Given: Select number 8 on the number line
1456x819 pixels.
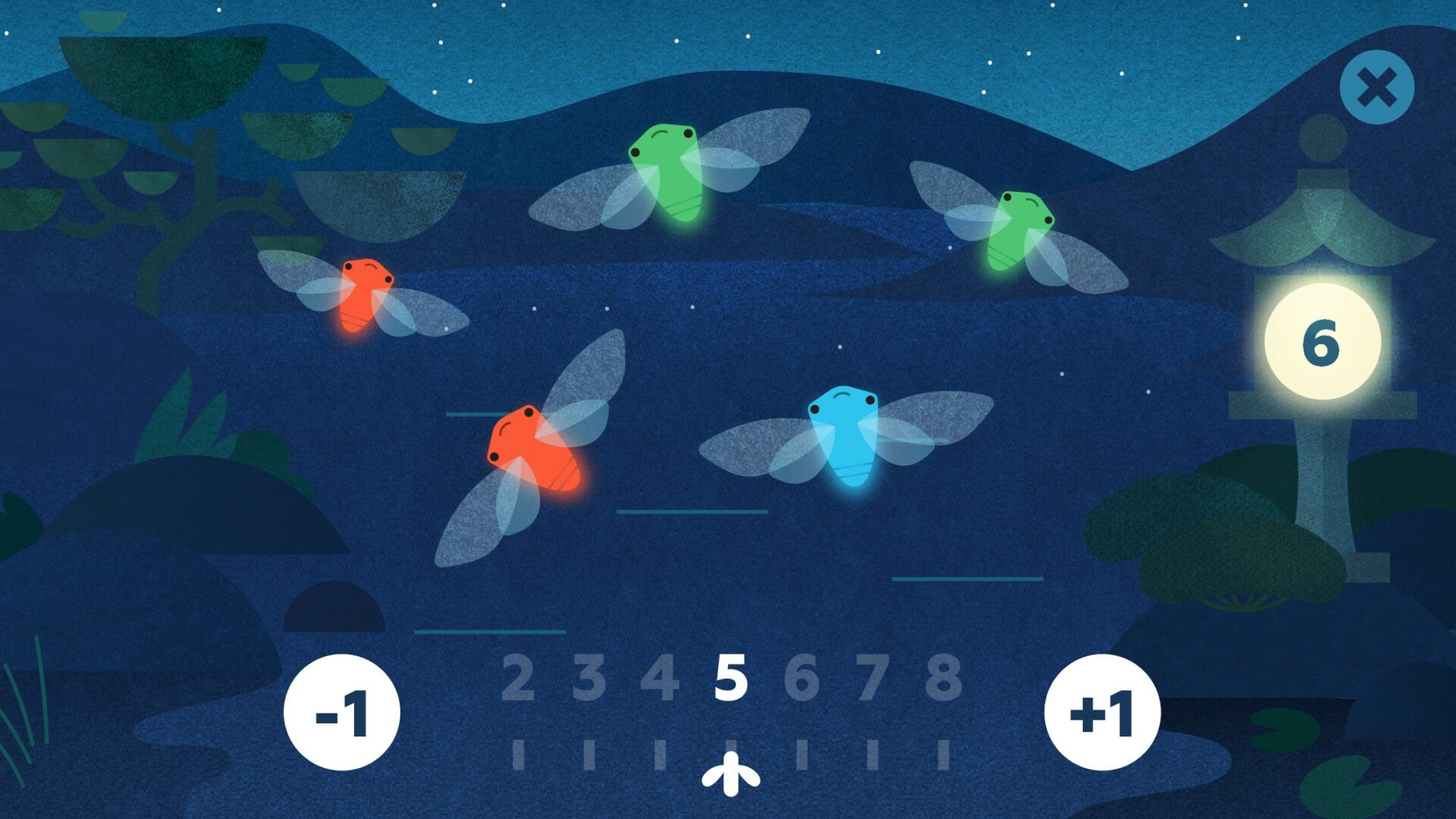Looking at the screenshot, I should point(943,677).
